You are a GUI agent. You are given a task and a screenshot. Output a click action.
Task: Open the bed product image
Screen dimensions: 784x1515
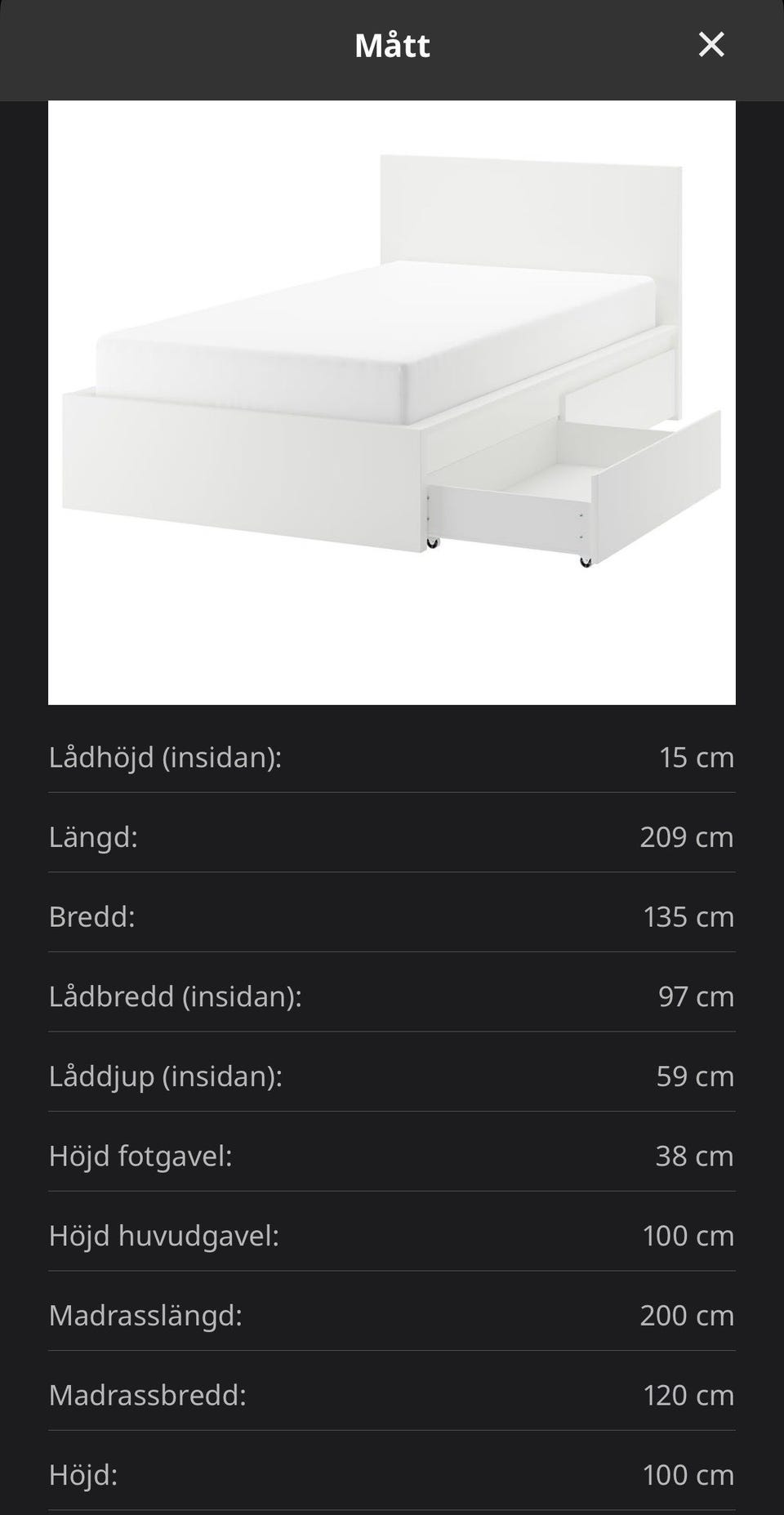[x=392, y=400]
